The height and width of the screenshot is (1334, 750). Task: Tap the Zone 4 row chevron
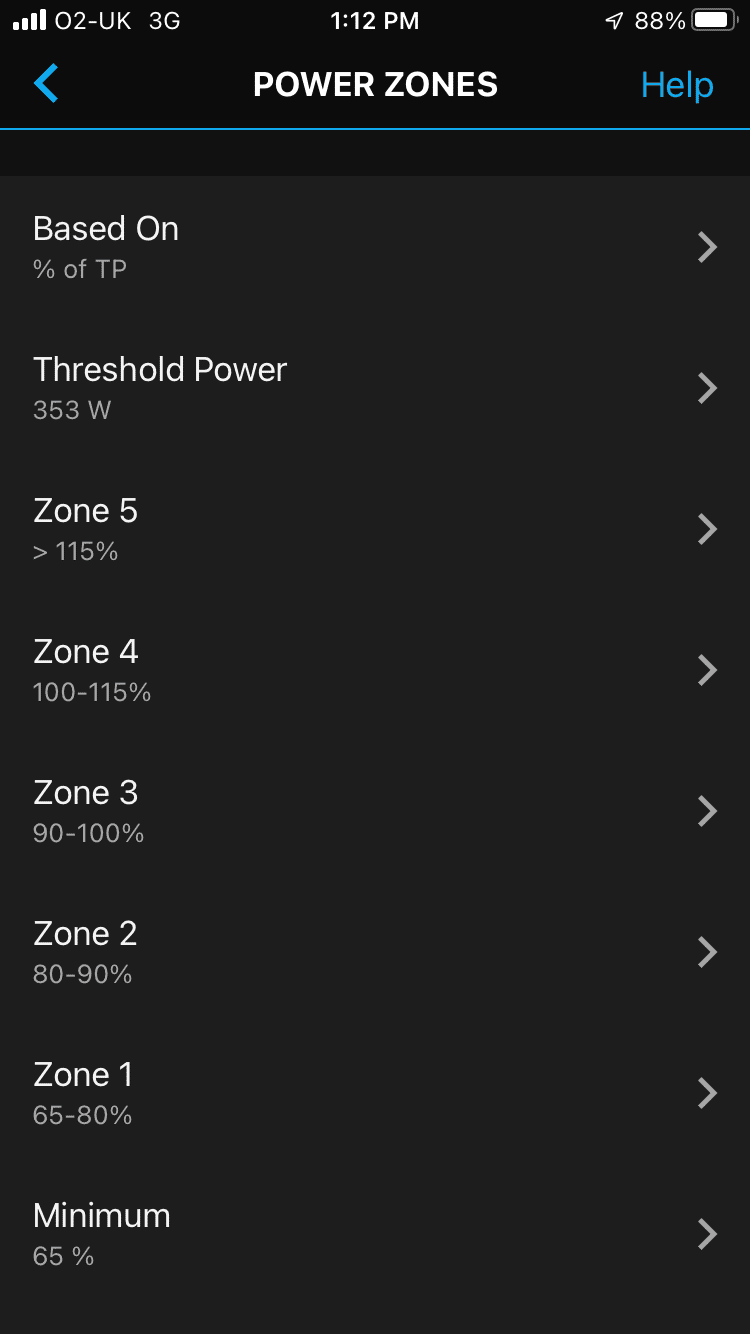pos(707,669)
